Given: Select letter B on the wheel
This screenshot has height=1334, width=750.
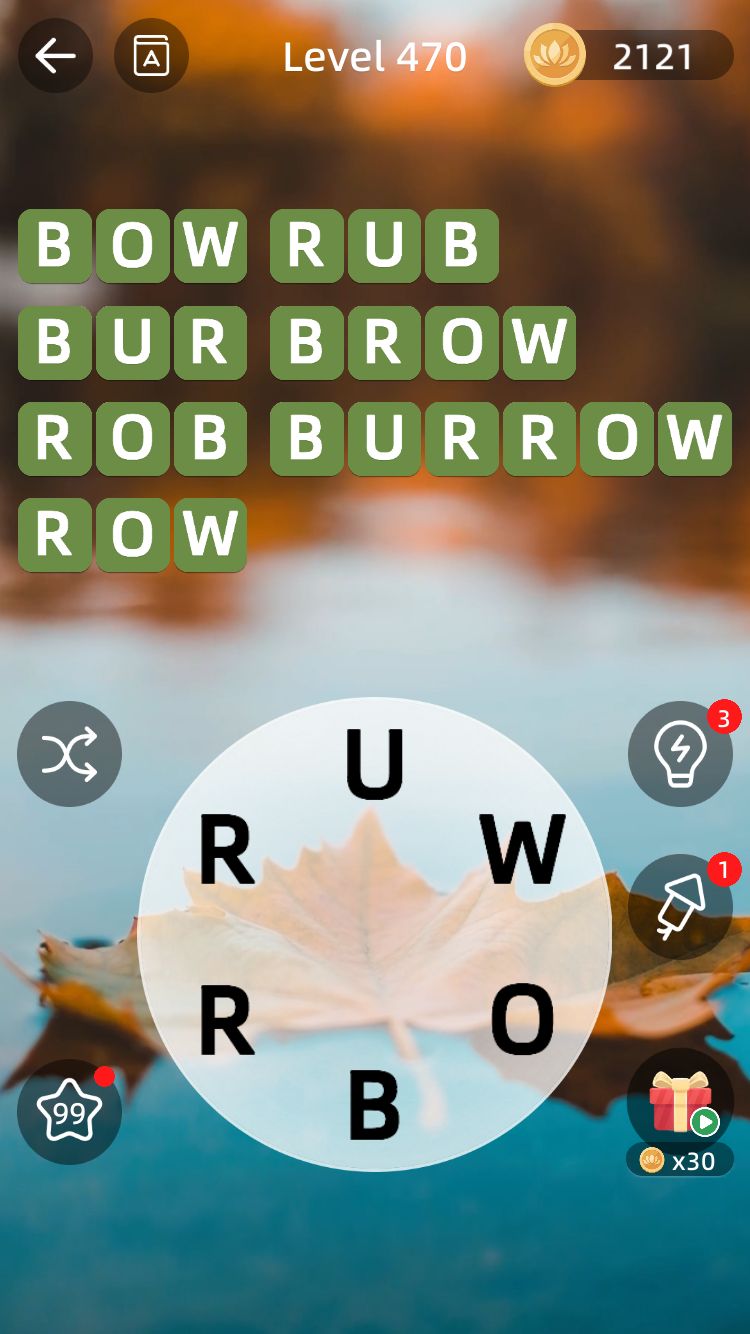Looking at the screenshot, I should pyautogui.click(x=374, y=1105).
